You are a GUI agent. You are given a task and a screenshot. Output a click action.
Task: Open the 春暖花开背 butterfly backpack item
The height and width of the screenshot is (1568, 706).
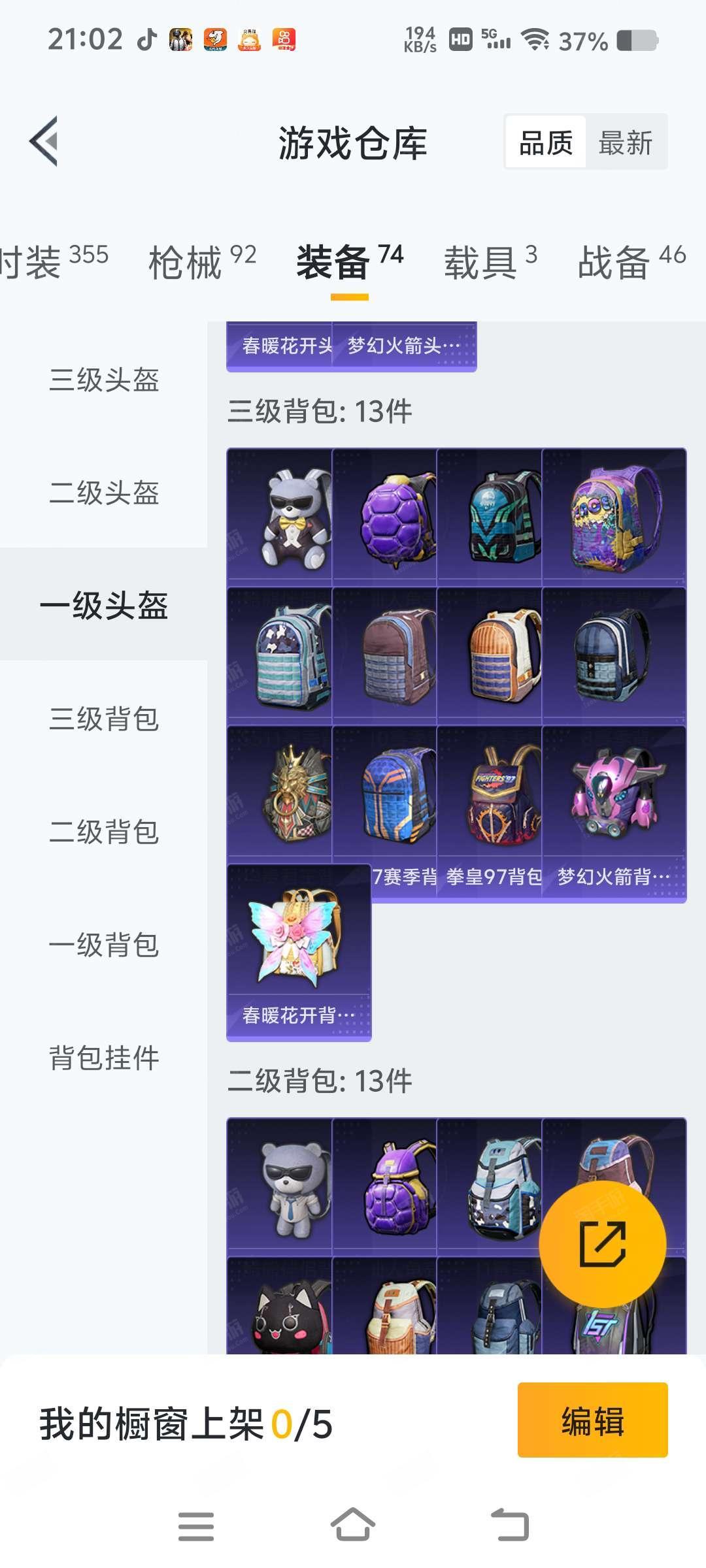[299, 951]
